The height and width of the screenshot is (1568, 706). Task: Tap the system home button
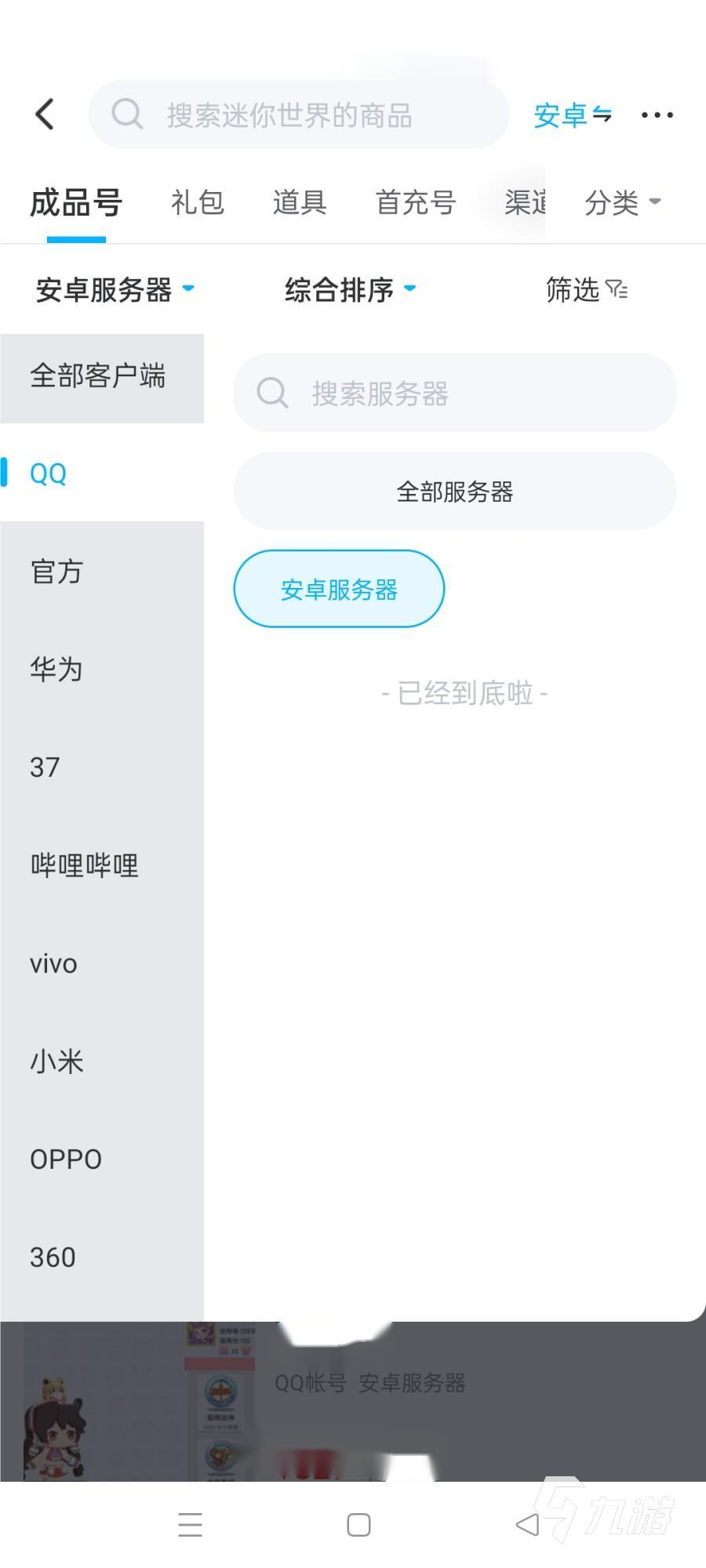pyautogui.click(x=358, y=1525)
